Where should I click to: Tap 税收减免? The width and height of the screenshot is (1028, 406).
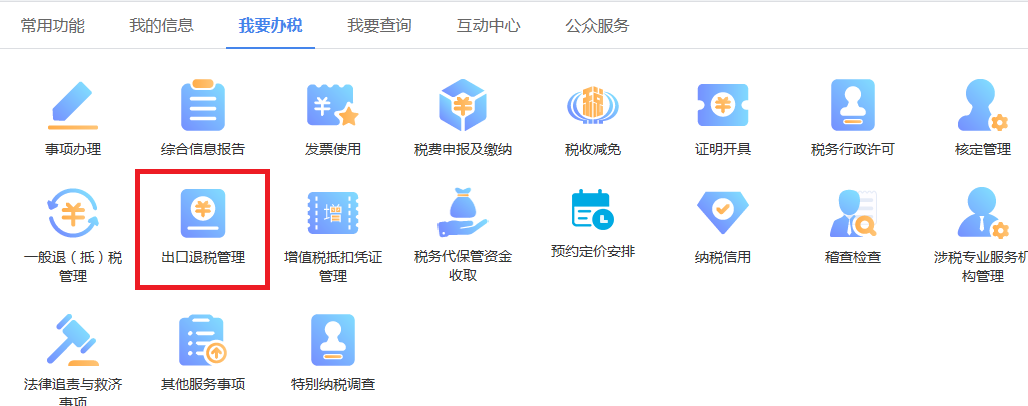(x=593, y=118)
